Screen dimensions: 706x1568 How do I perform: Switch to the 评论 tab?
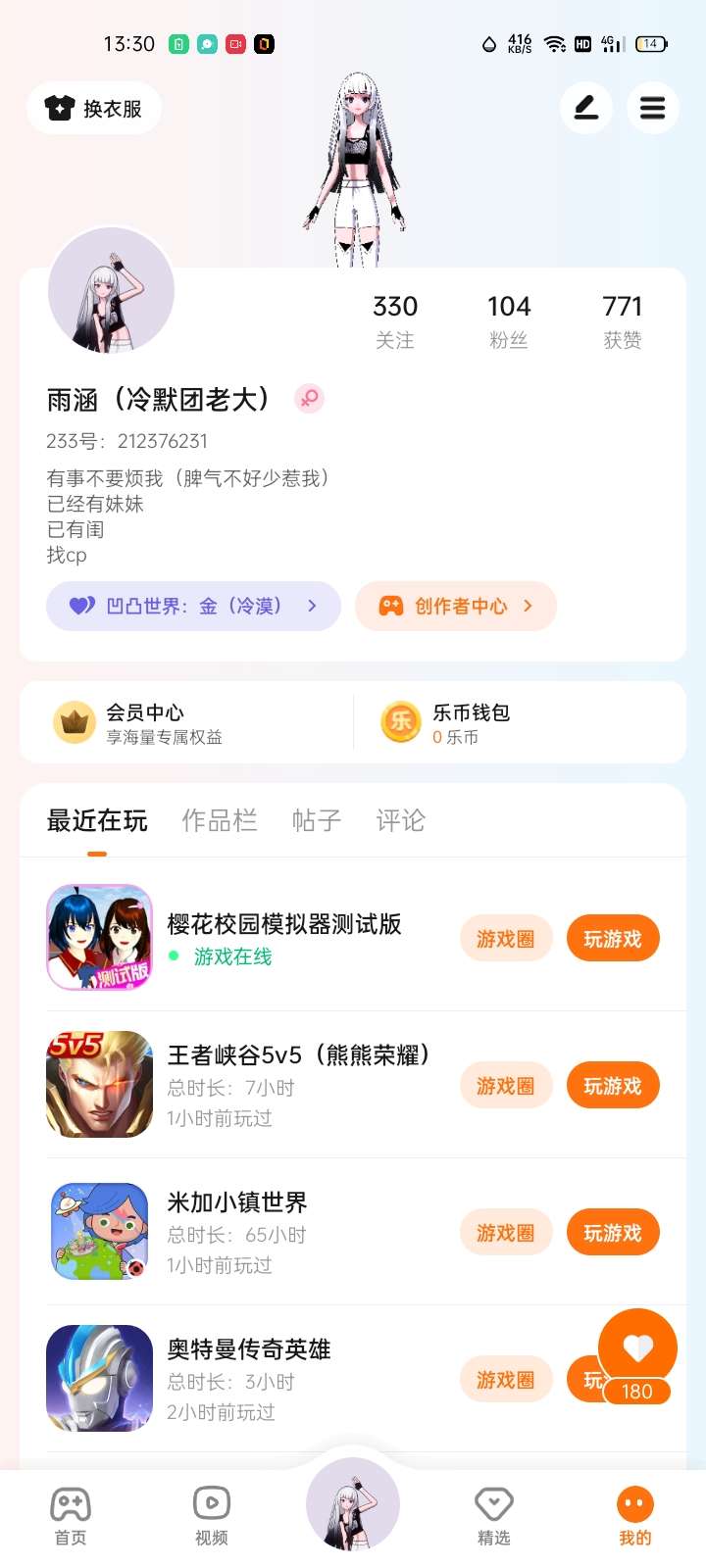(x=401, y=820)
